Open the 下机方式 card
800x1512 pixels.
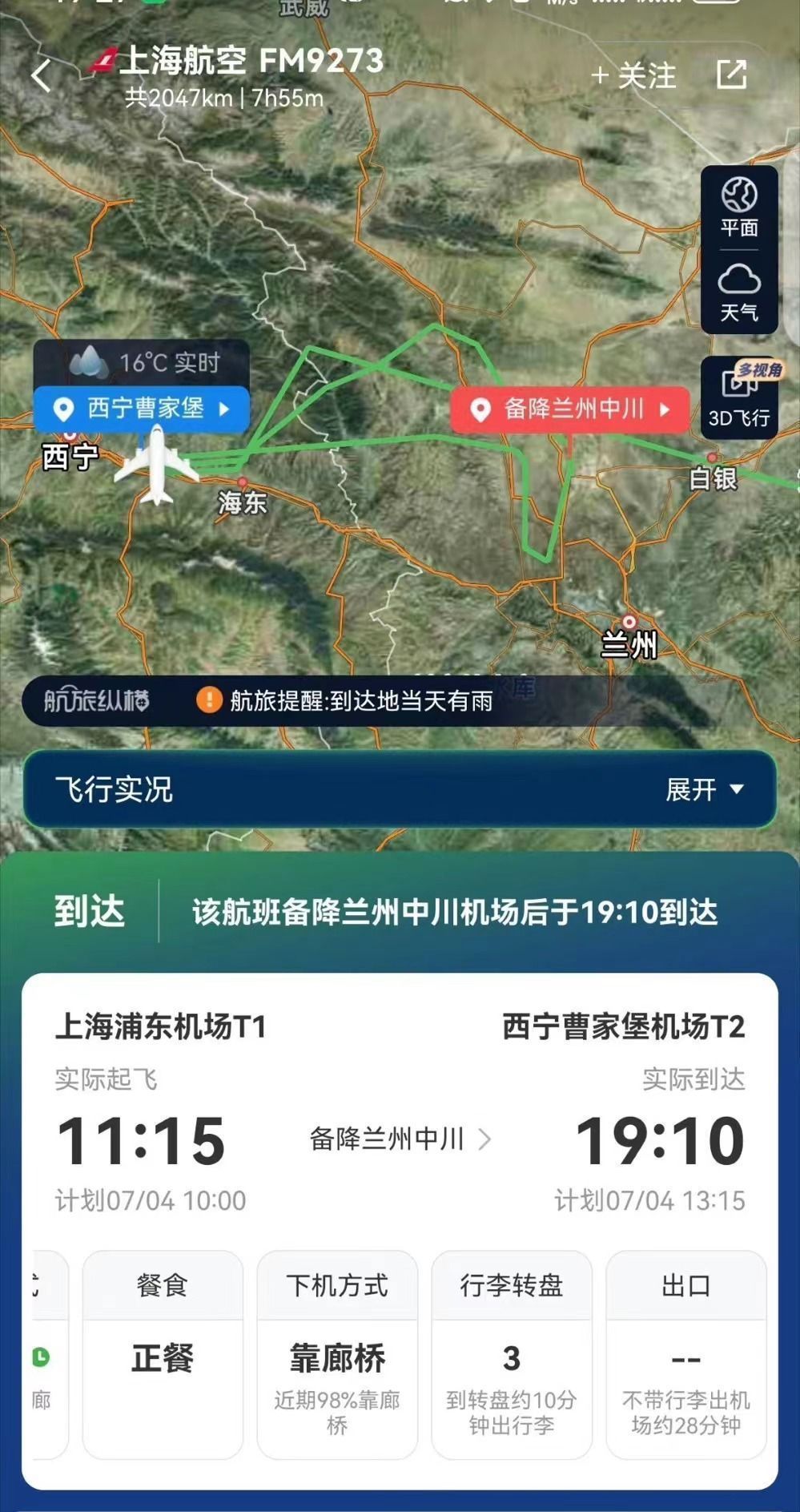point(337,1354)
